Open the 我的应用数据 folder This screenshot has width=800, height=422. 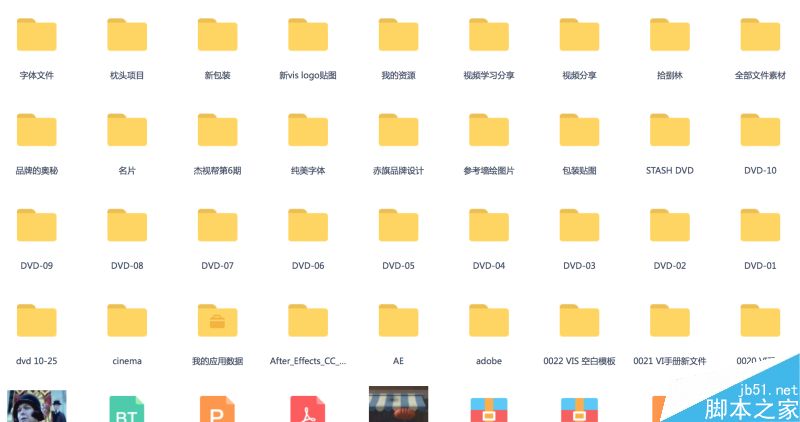217,321
